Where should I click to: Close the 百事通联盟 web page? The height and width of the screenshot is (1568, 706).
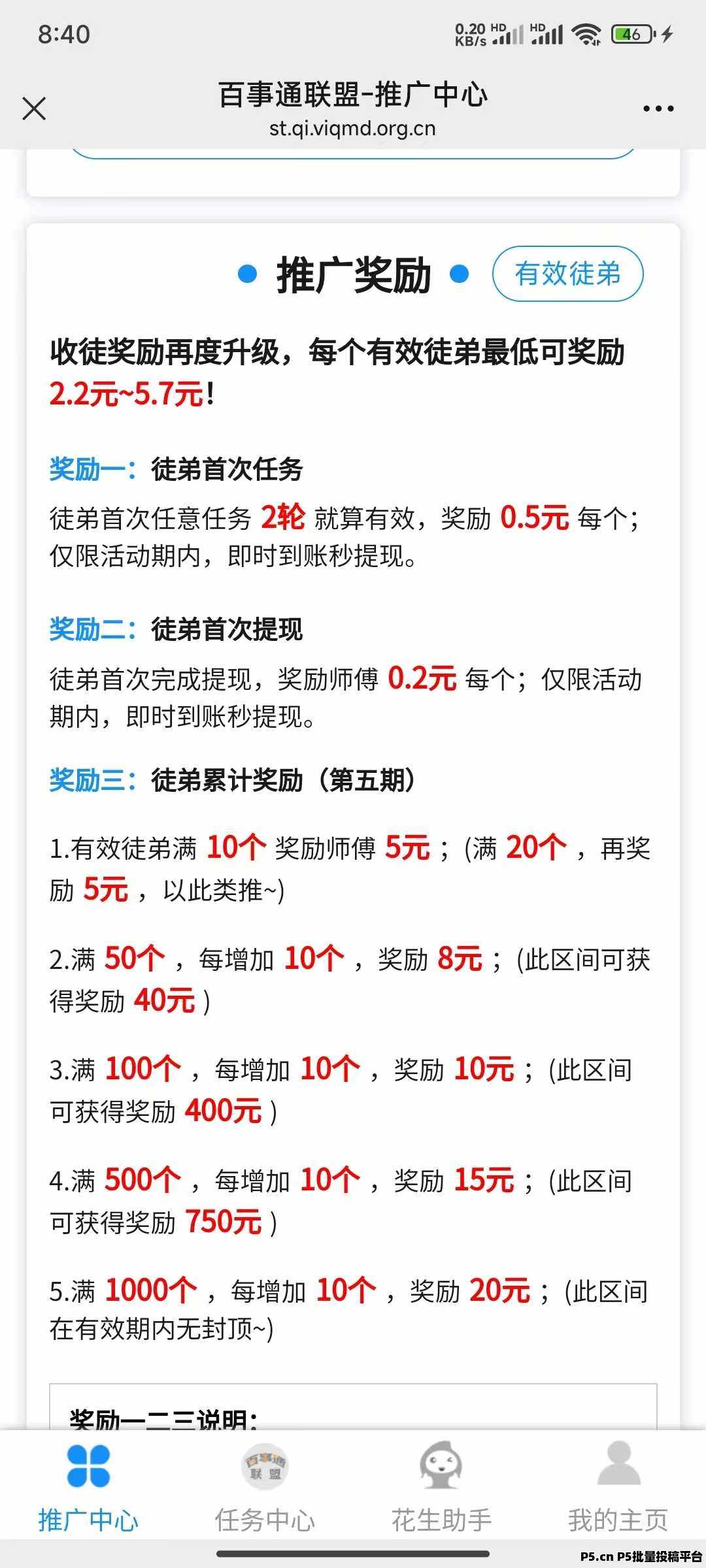click(x=34, y=108)
